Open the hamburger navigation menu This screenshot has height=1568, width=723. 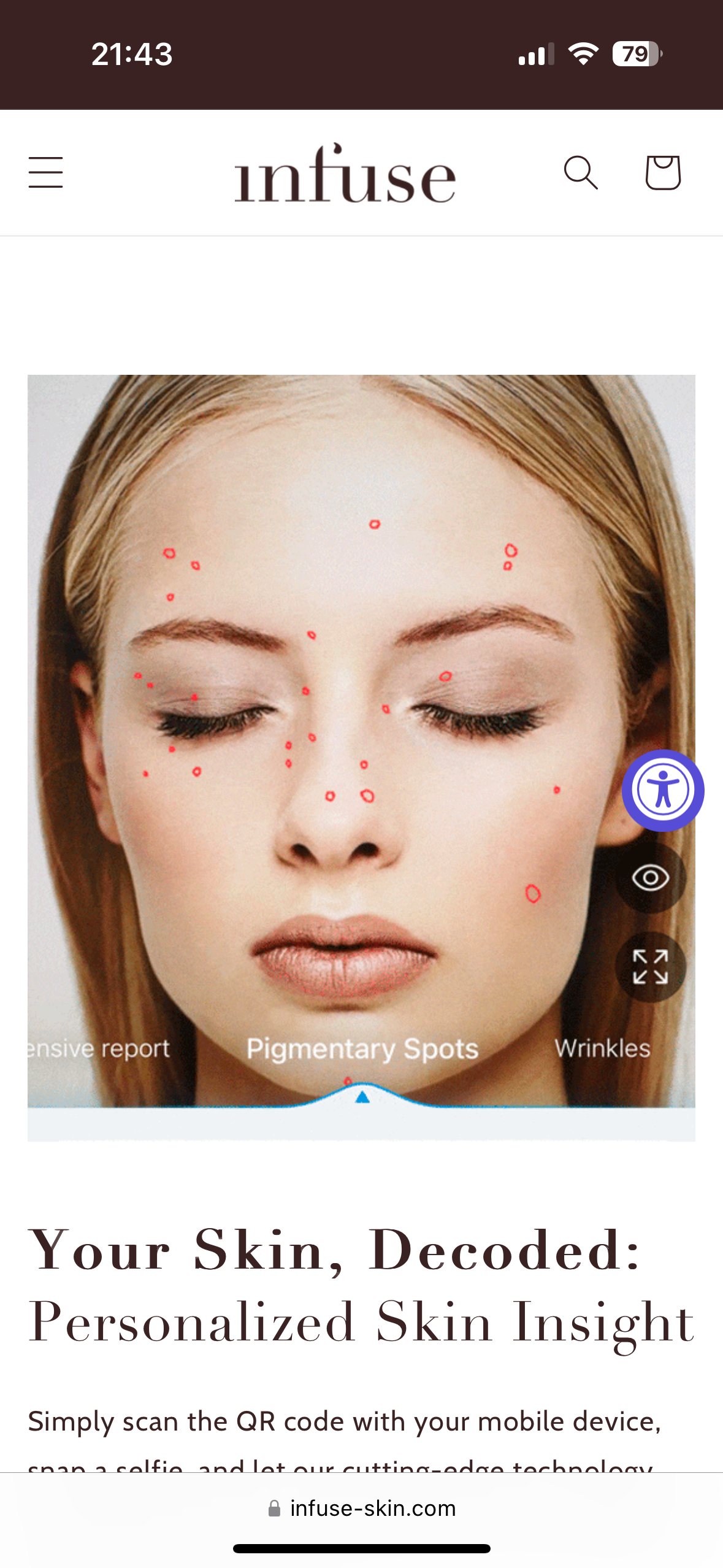pyautogui.click(x=45, y=172)
